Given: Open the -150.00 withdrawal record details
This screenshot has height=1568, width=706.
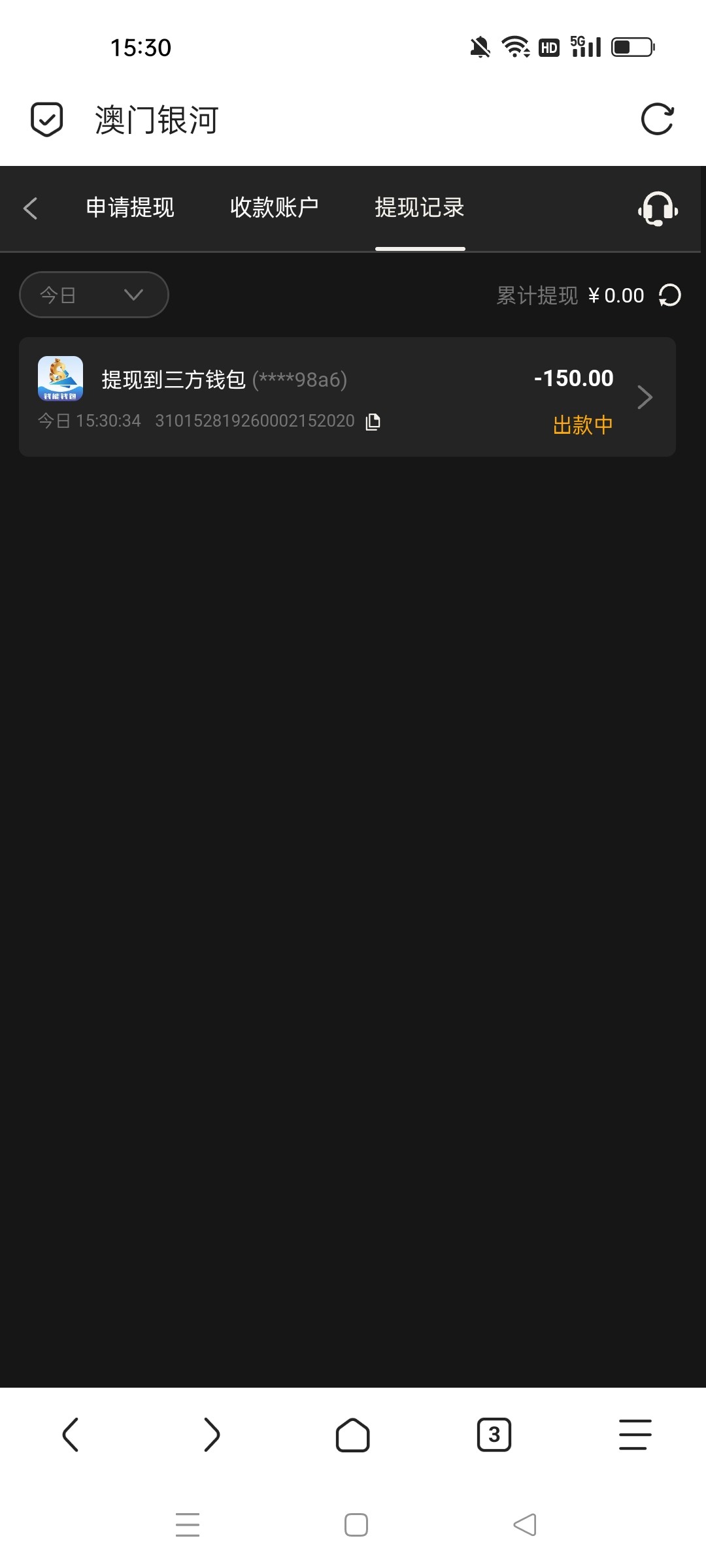Looking at the screenshot, I should coord(645,397).
